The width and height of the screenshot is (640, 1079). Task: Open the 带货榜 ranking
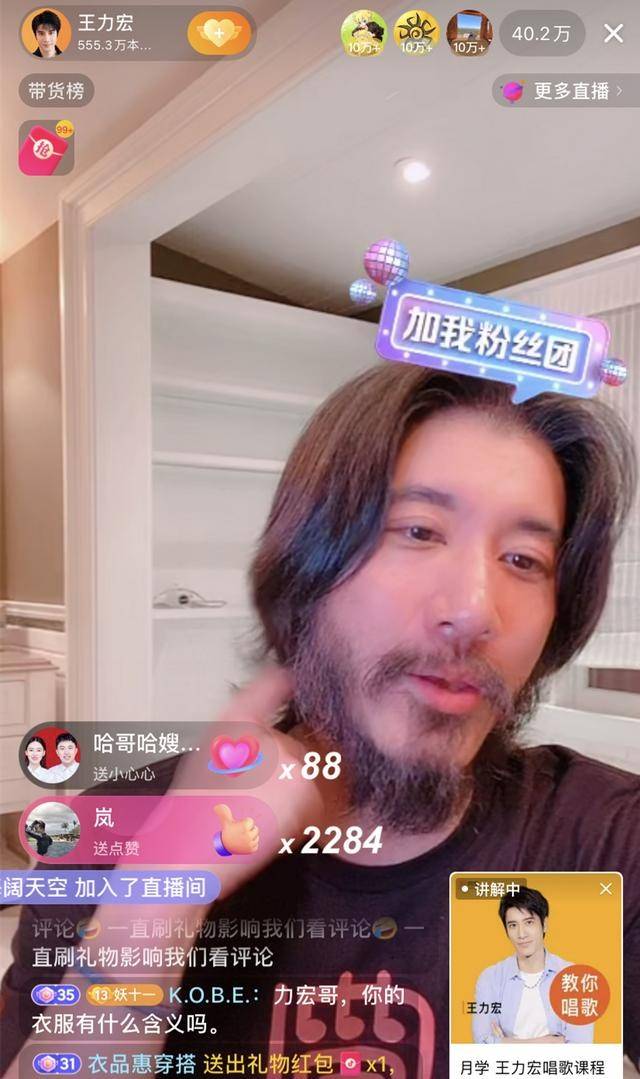click(56, 91)
